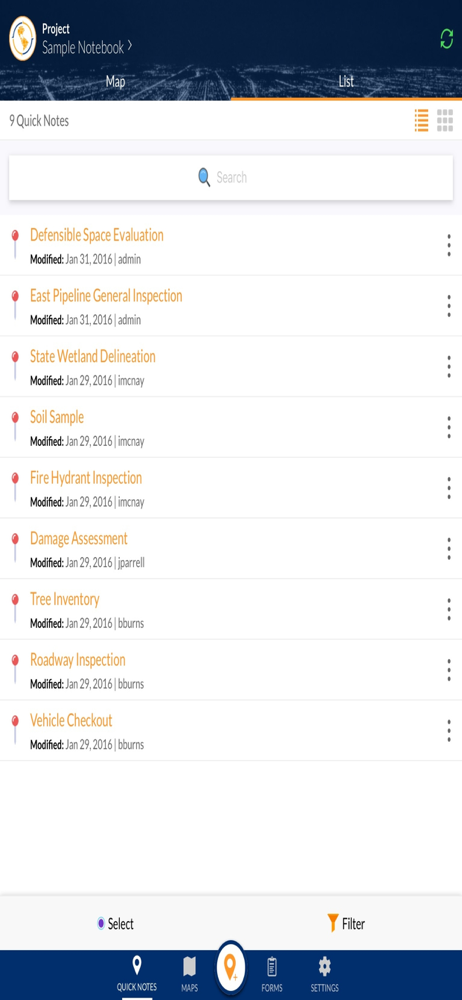The width and height of the screenshot is (462, 1000).
Task: Tap the green sync refresh icon
Action: (x=447, y=38)
